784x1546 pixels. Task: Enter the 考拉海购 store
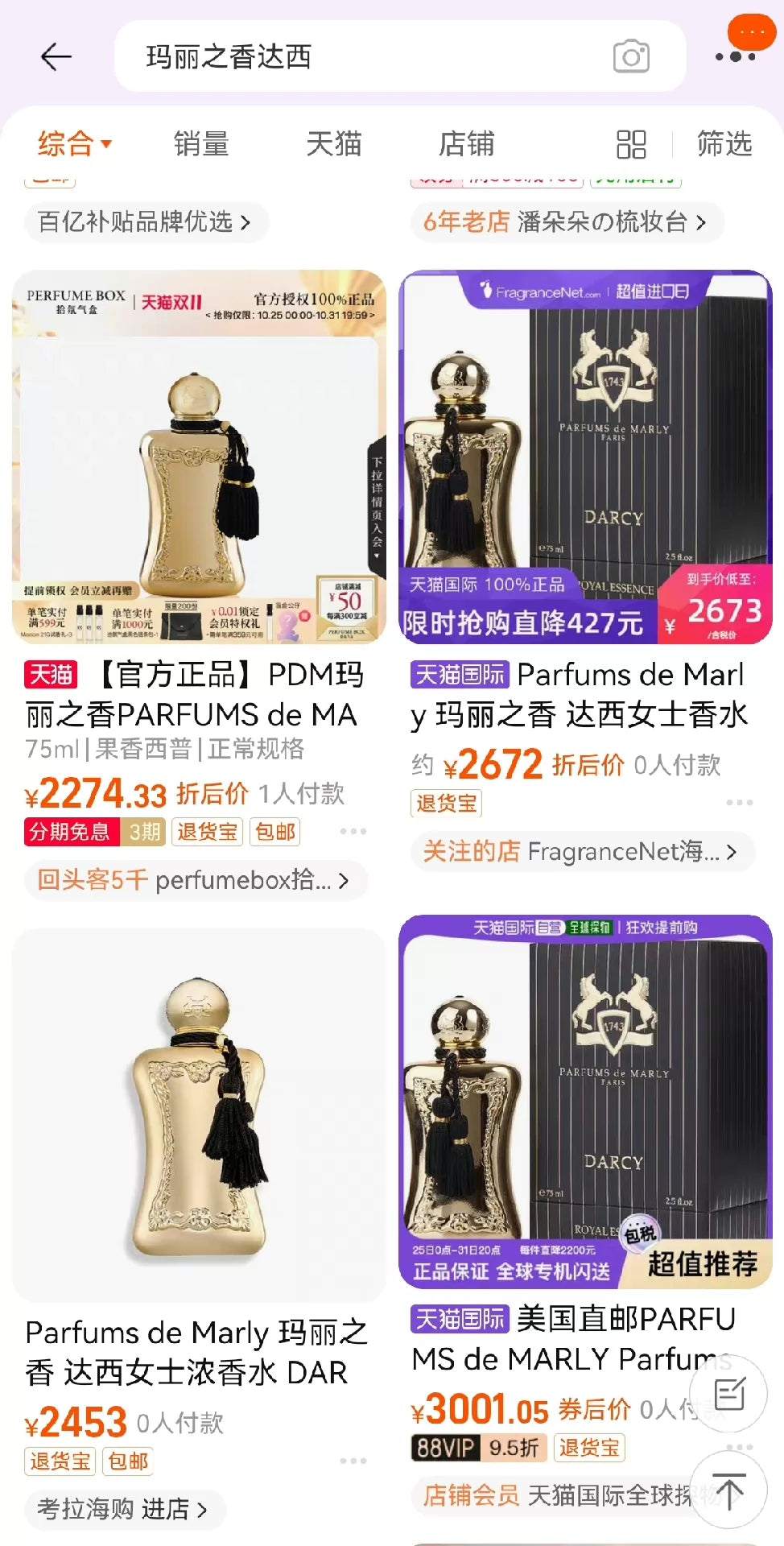click(x=123, y=1509)
